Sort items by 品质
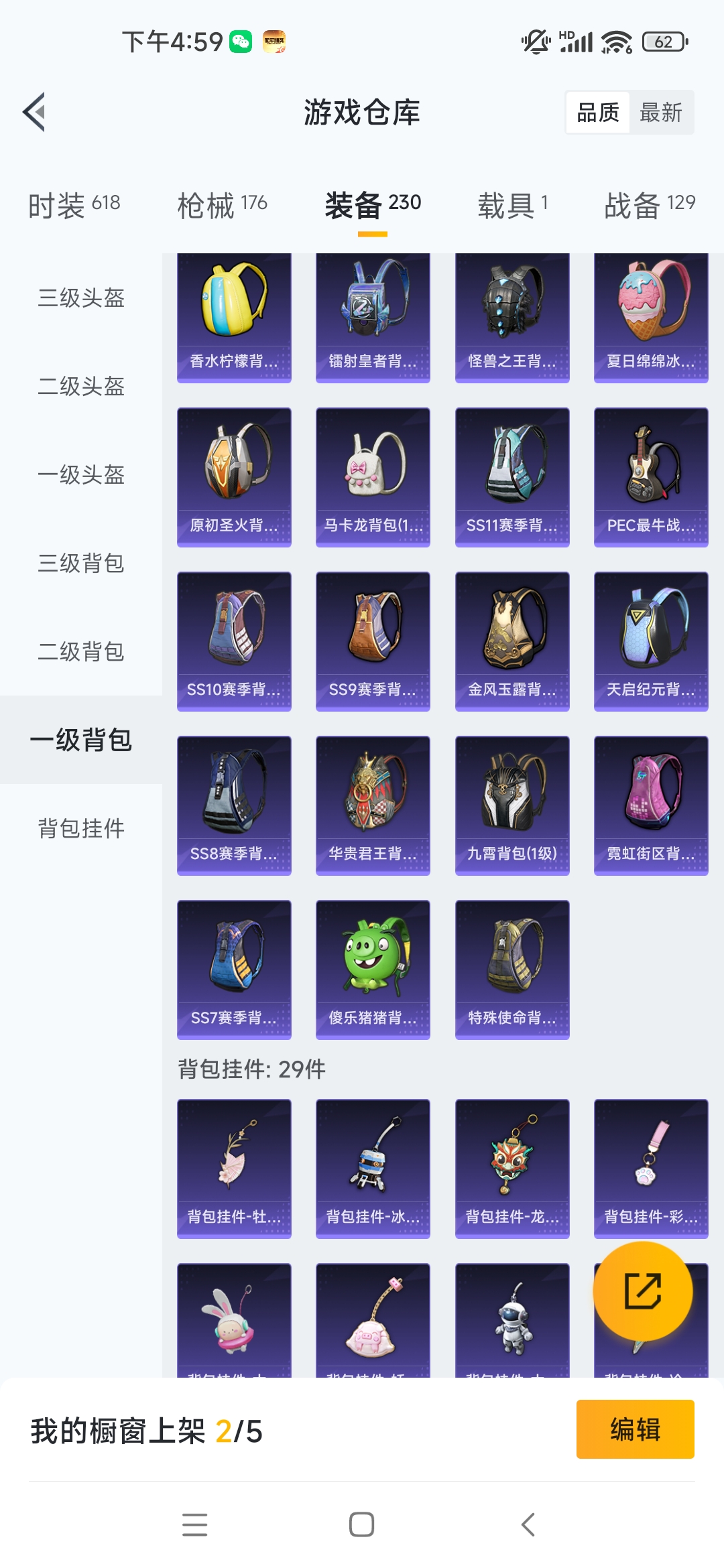The height and width of the screenshot is (1568, 724). [598, 113]
